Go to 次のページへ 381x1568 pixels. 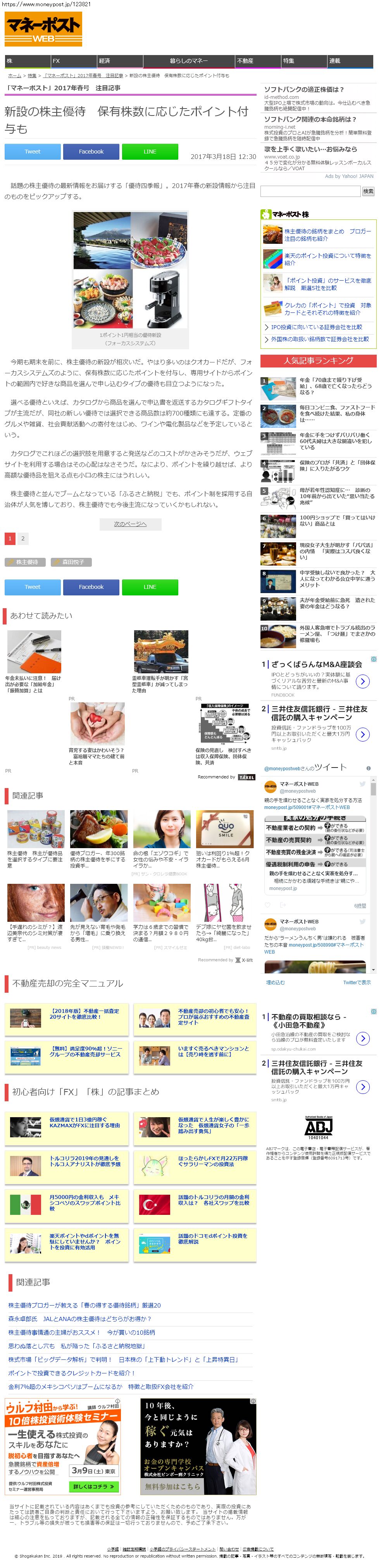130,524
